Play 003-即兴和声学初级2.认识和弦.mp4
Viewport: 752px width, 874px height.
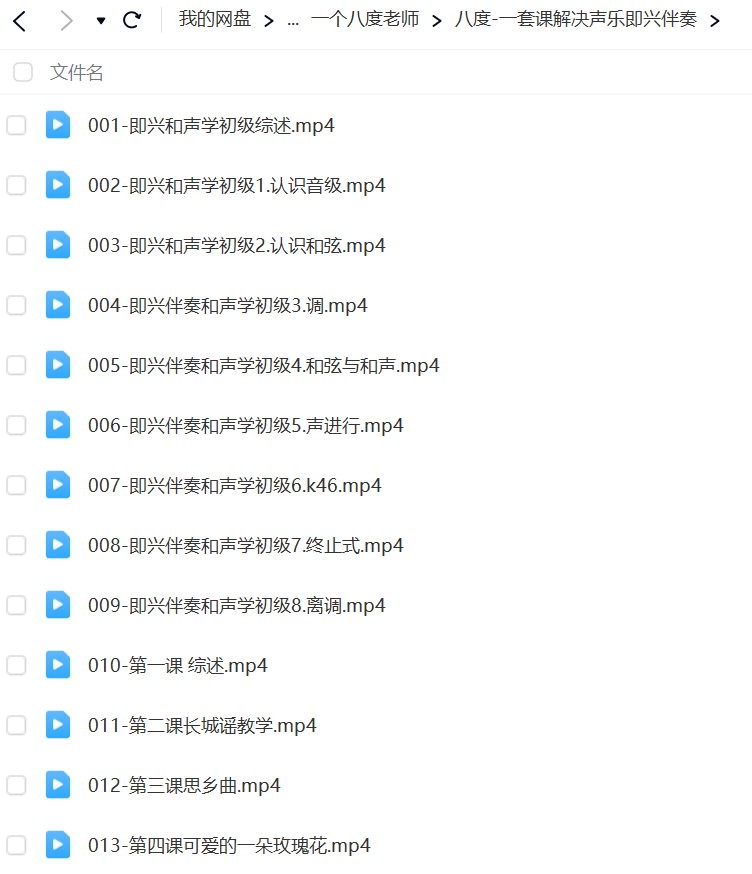click(236, 246)
